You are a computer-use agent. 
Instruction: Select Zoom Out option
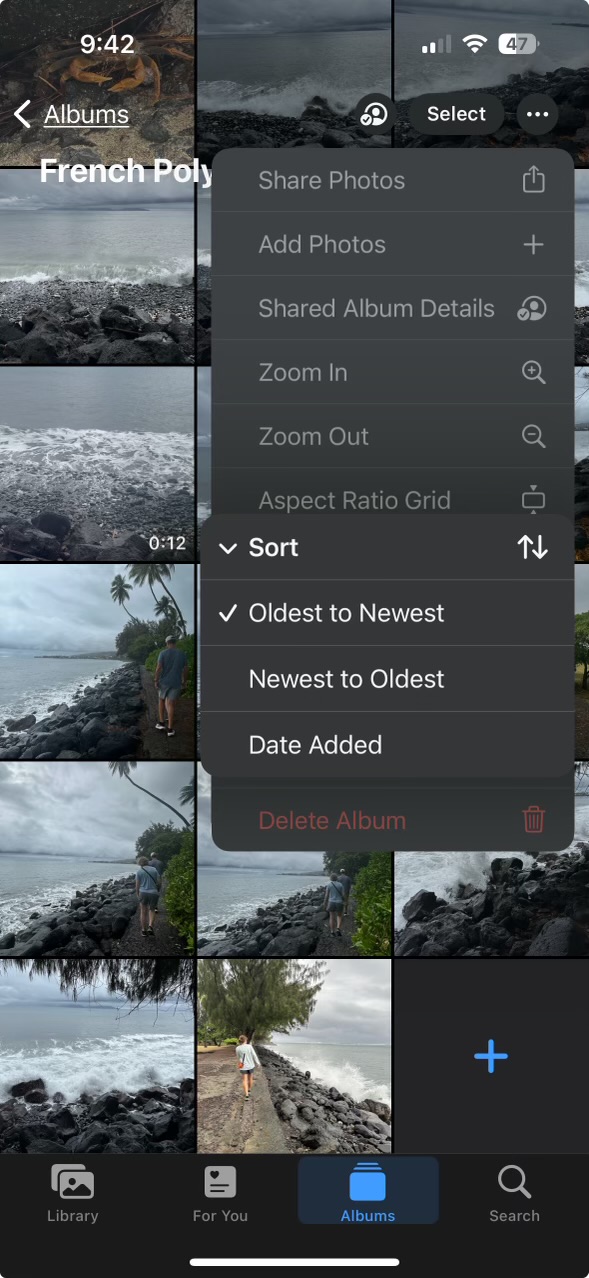[x=393, y=437]
